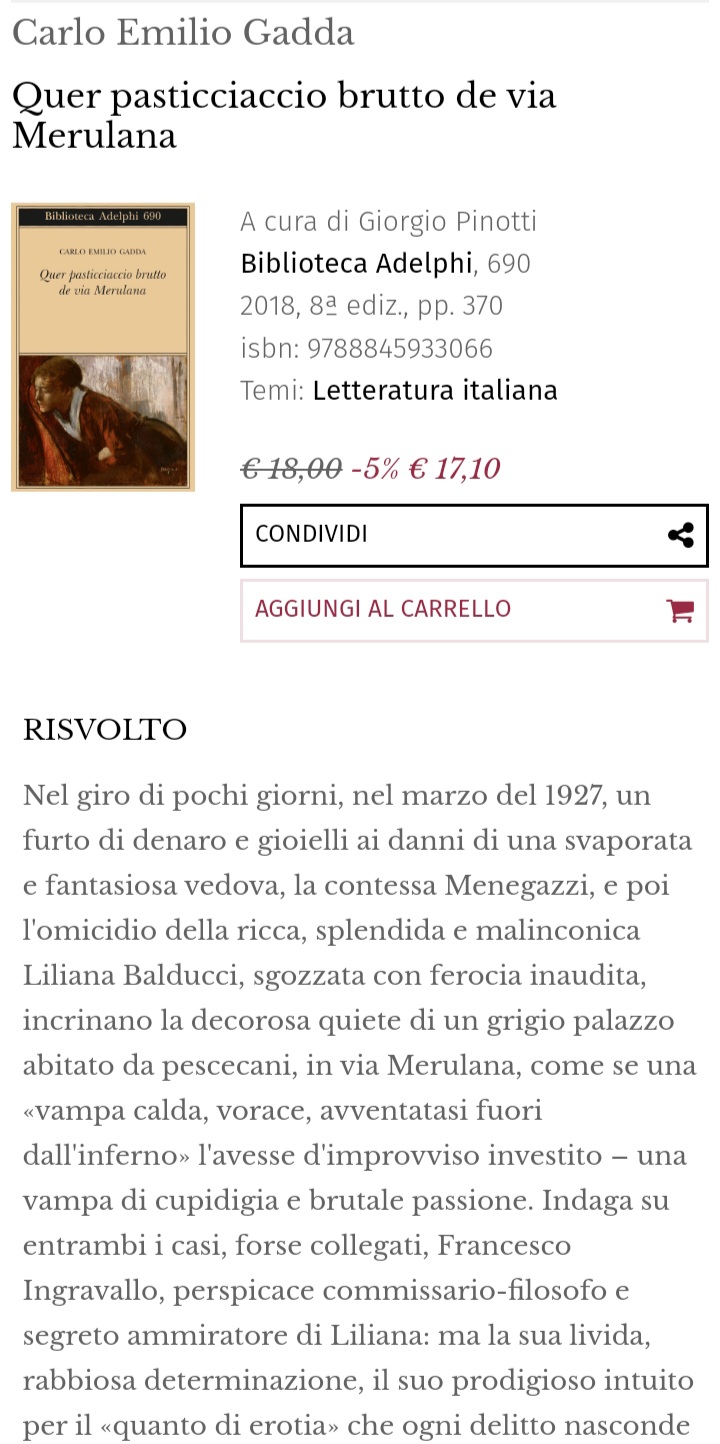
Task: Tap the Condividi share button
Action: pos(474,535)
